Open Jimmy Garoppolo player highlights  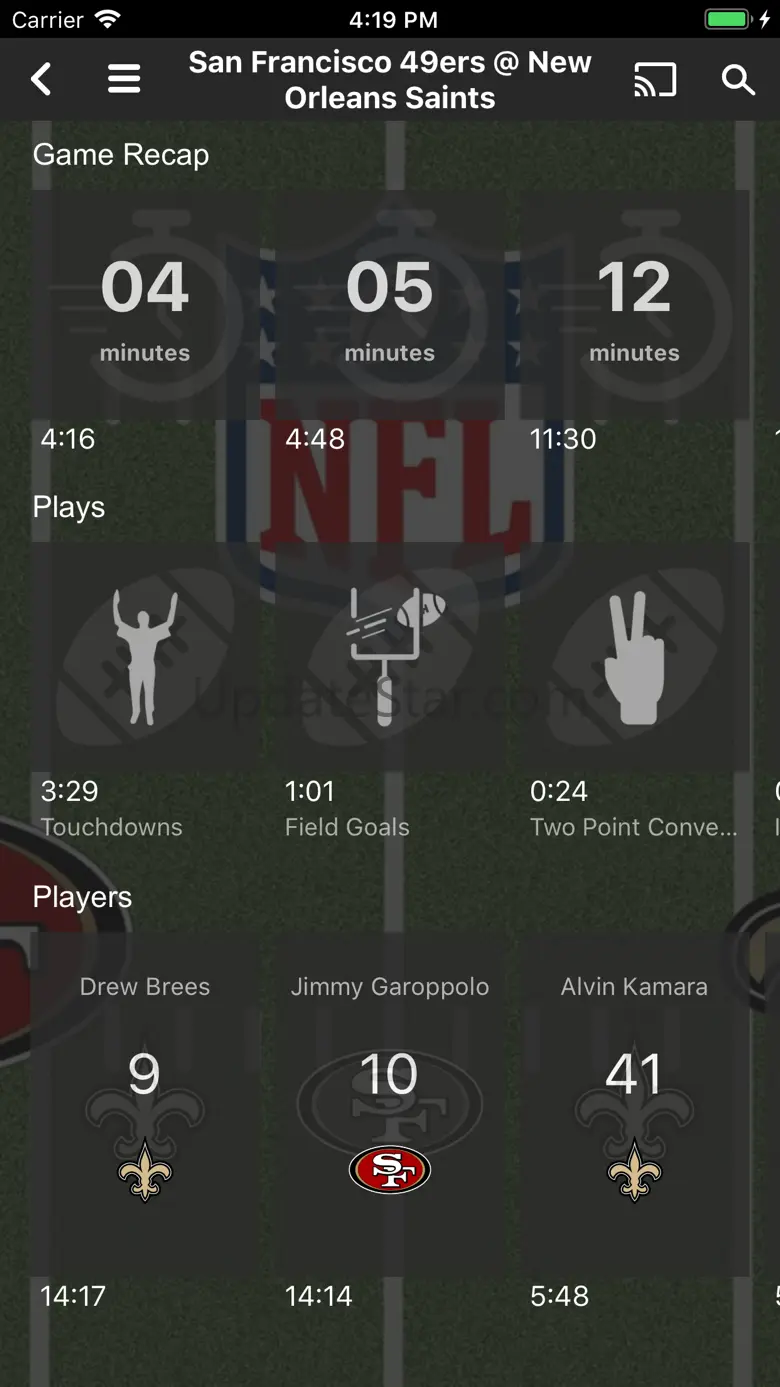pyautogui.click(x=390, y=1105)
